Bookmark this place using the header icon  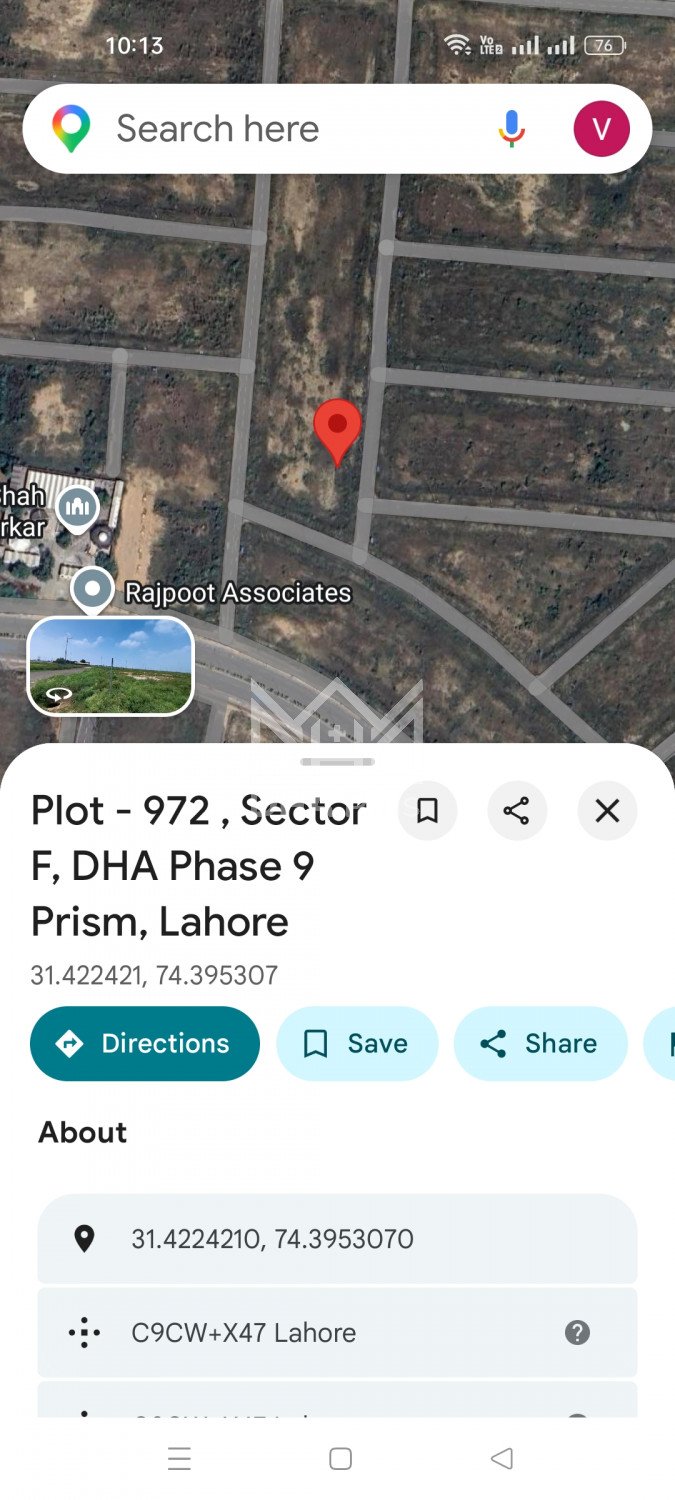tap(427, 811)
